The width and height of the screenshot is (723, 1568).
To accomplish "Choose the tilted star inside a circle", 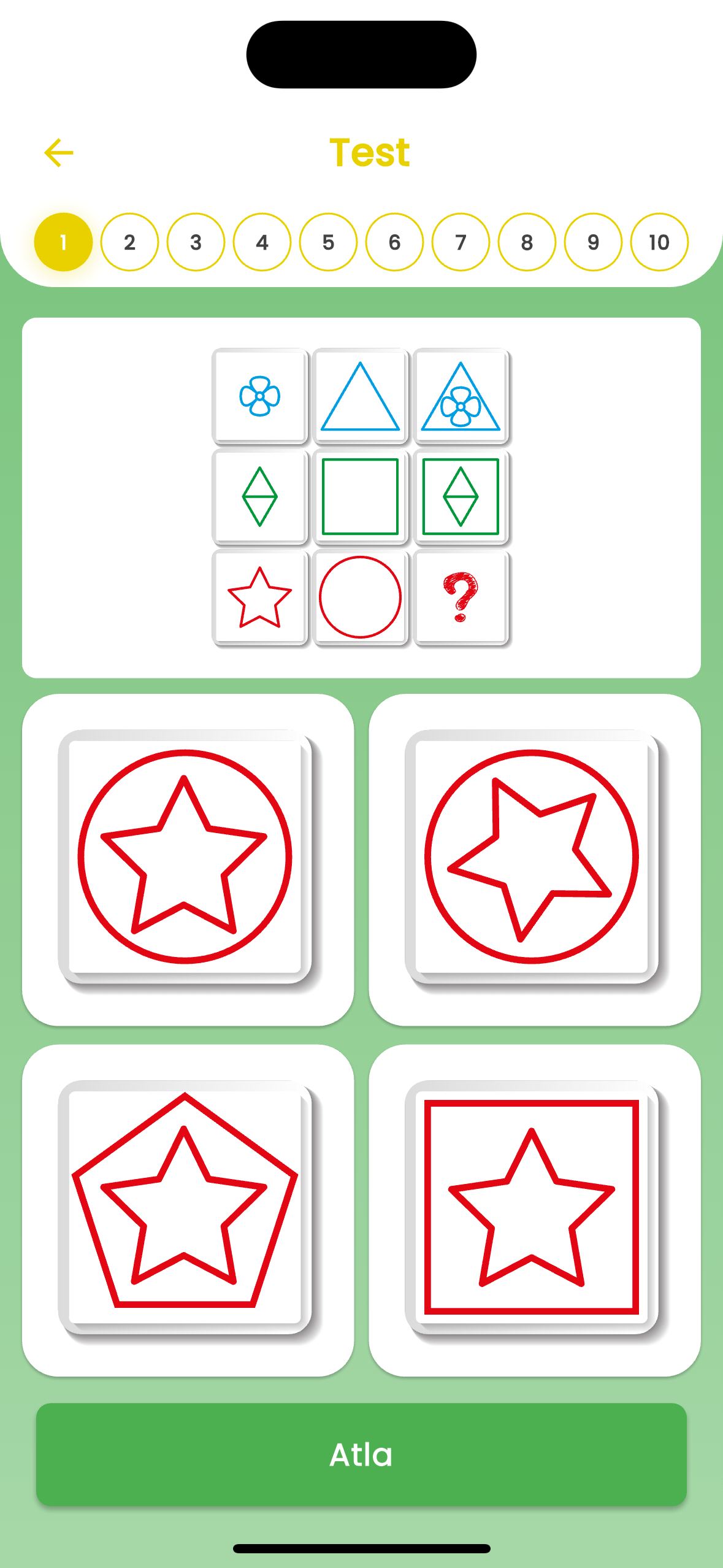I will click(x=534, y=859).
